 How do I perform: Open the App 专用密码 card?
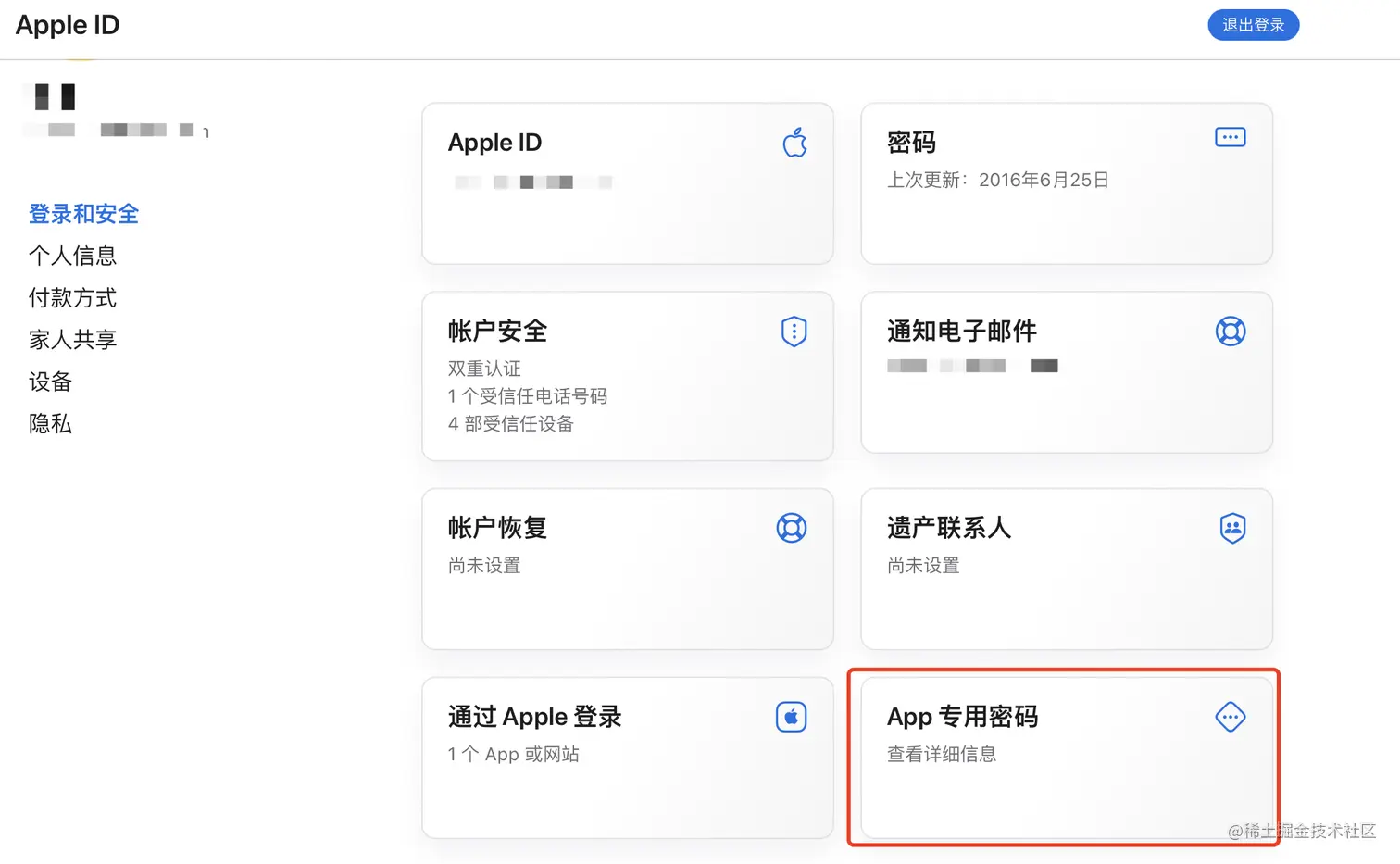pyautogui.click(x=1066, y=758)
